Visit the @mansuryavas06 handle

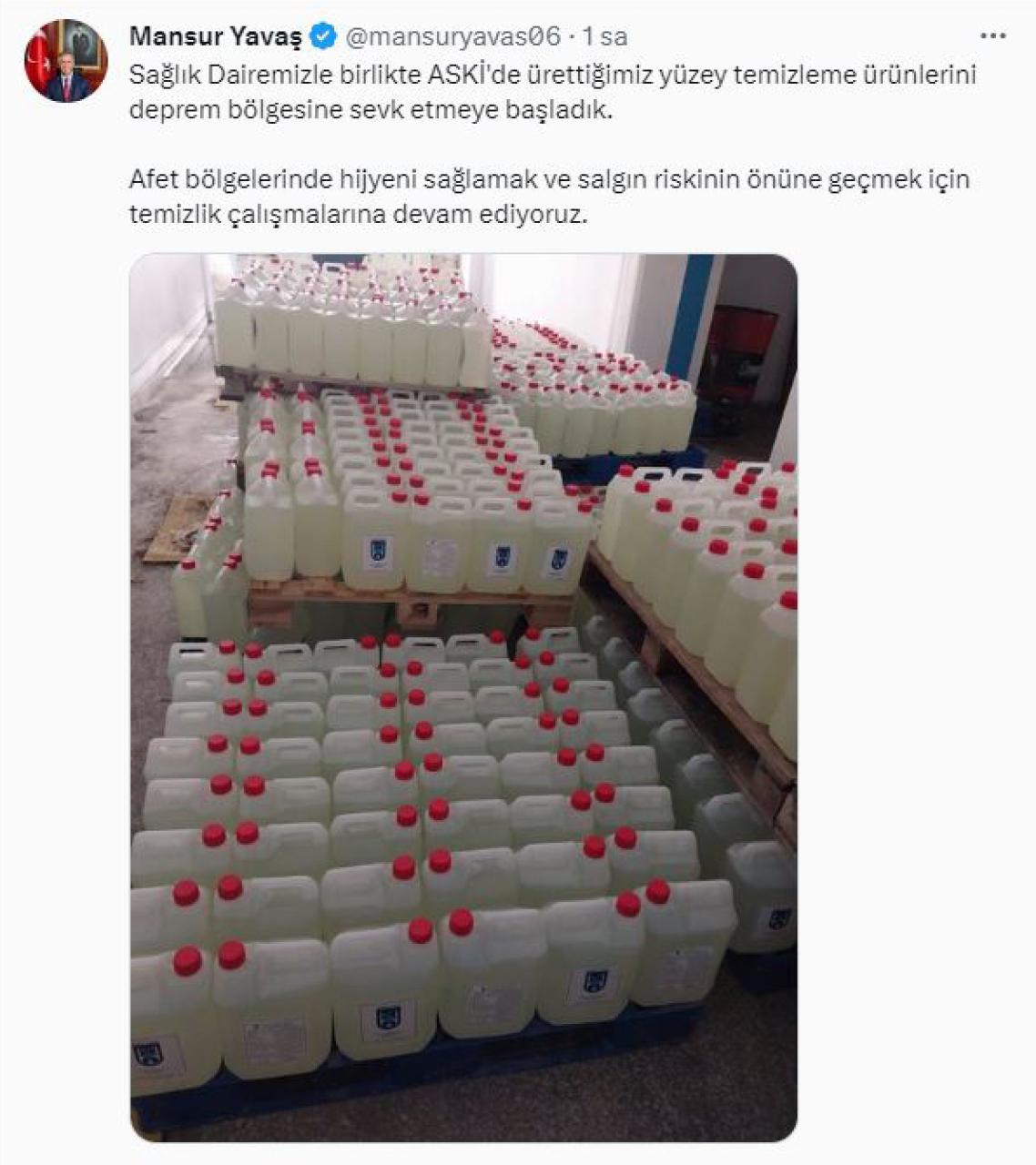pos(452,36)
